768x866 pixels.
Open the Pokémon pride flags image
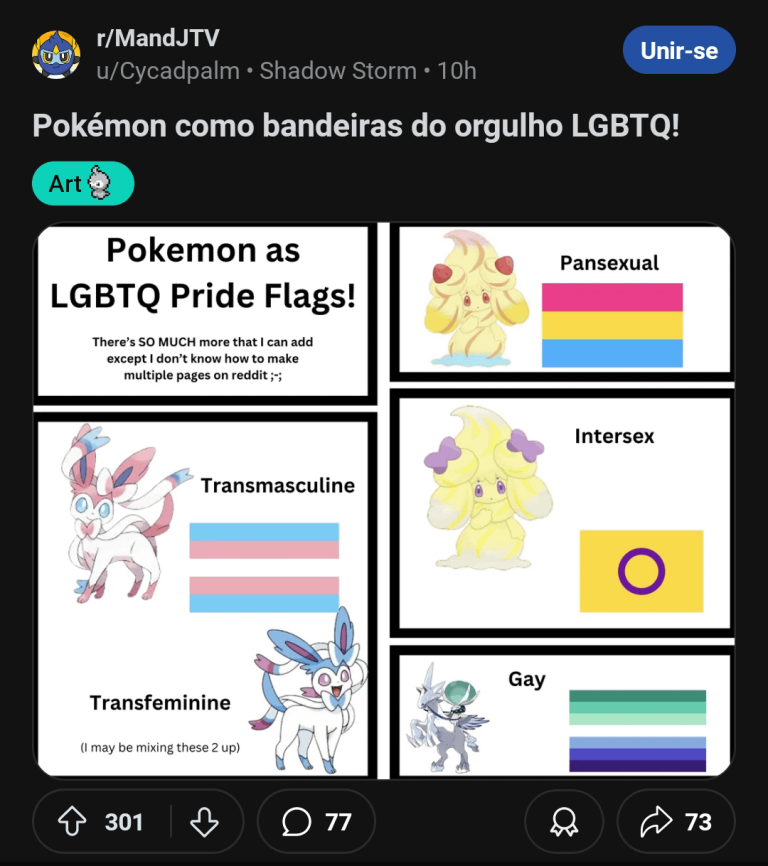[x=384, y=500]
